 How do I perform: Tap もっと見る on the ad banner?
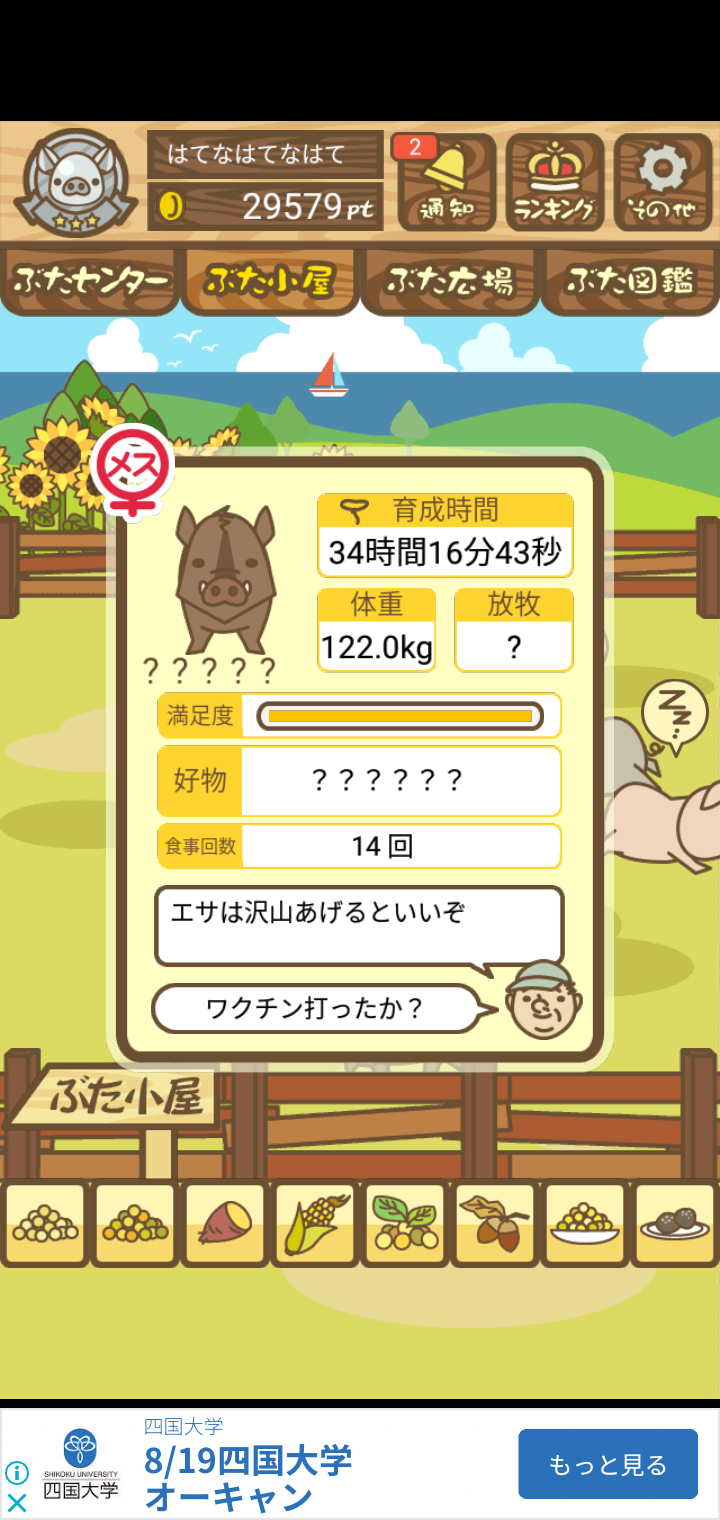pos(607,1464)
